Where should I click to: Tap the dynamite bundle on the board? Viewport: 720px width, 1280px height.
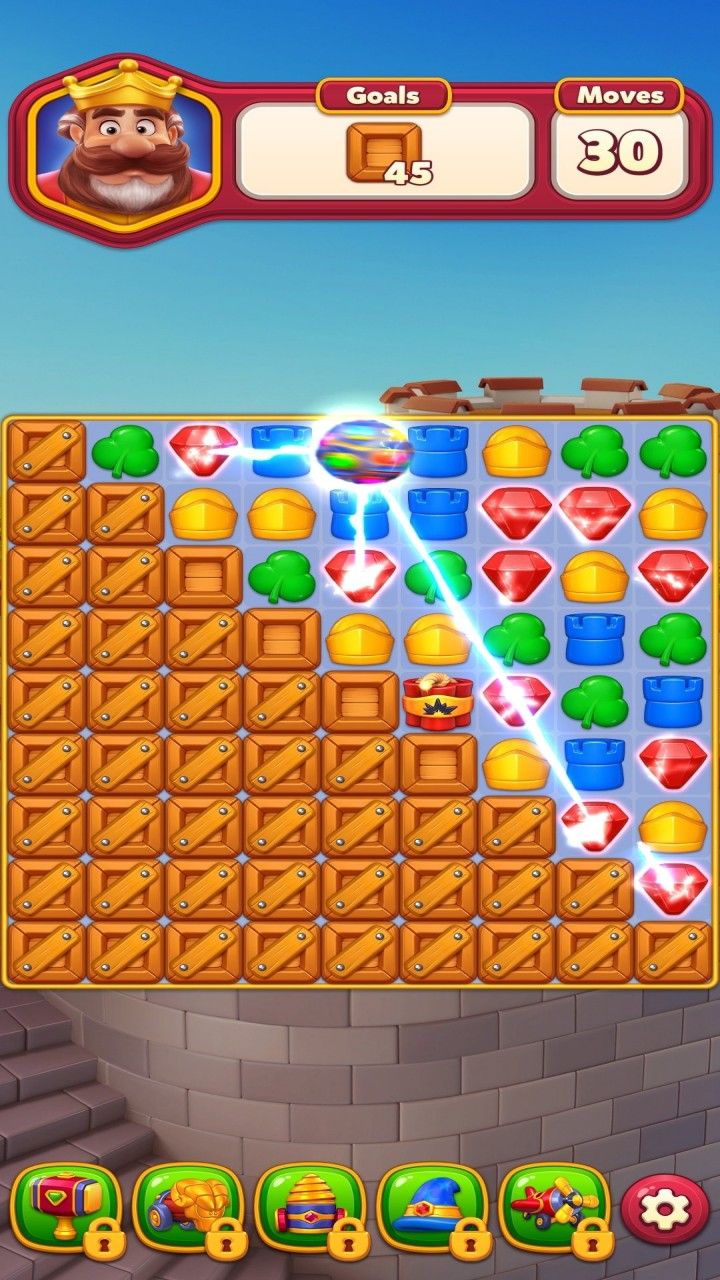[x=437, y=702]
